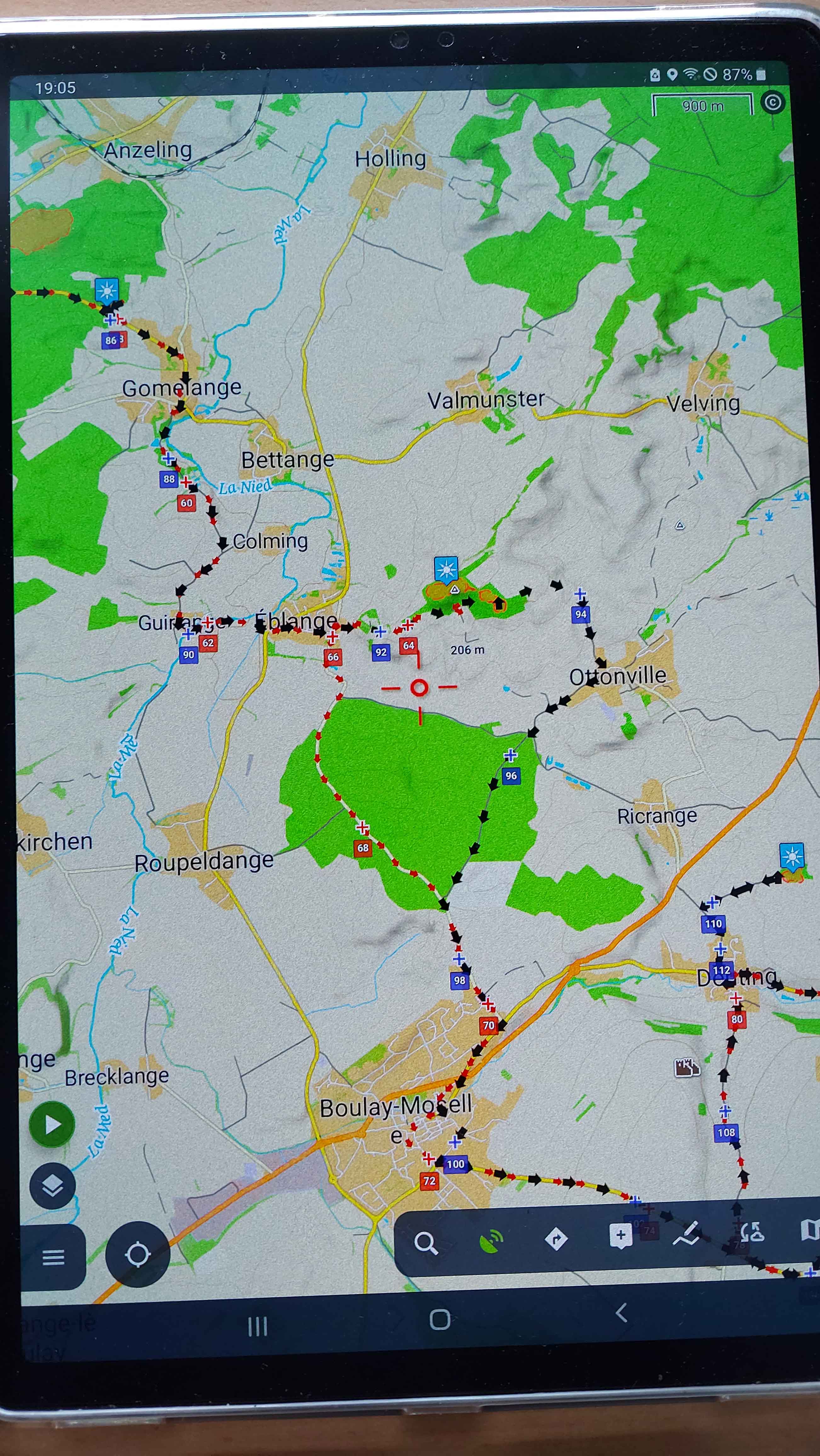This screenshot has width=820, height=1456.
Task: Open recent apps from the navigation bar
Action: point(258,1326)
